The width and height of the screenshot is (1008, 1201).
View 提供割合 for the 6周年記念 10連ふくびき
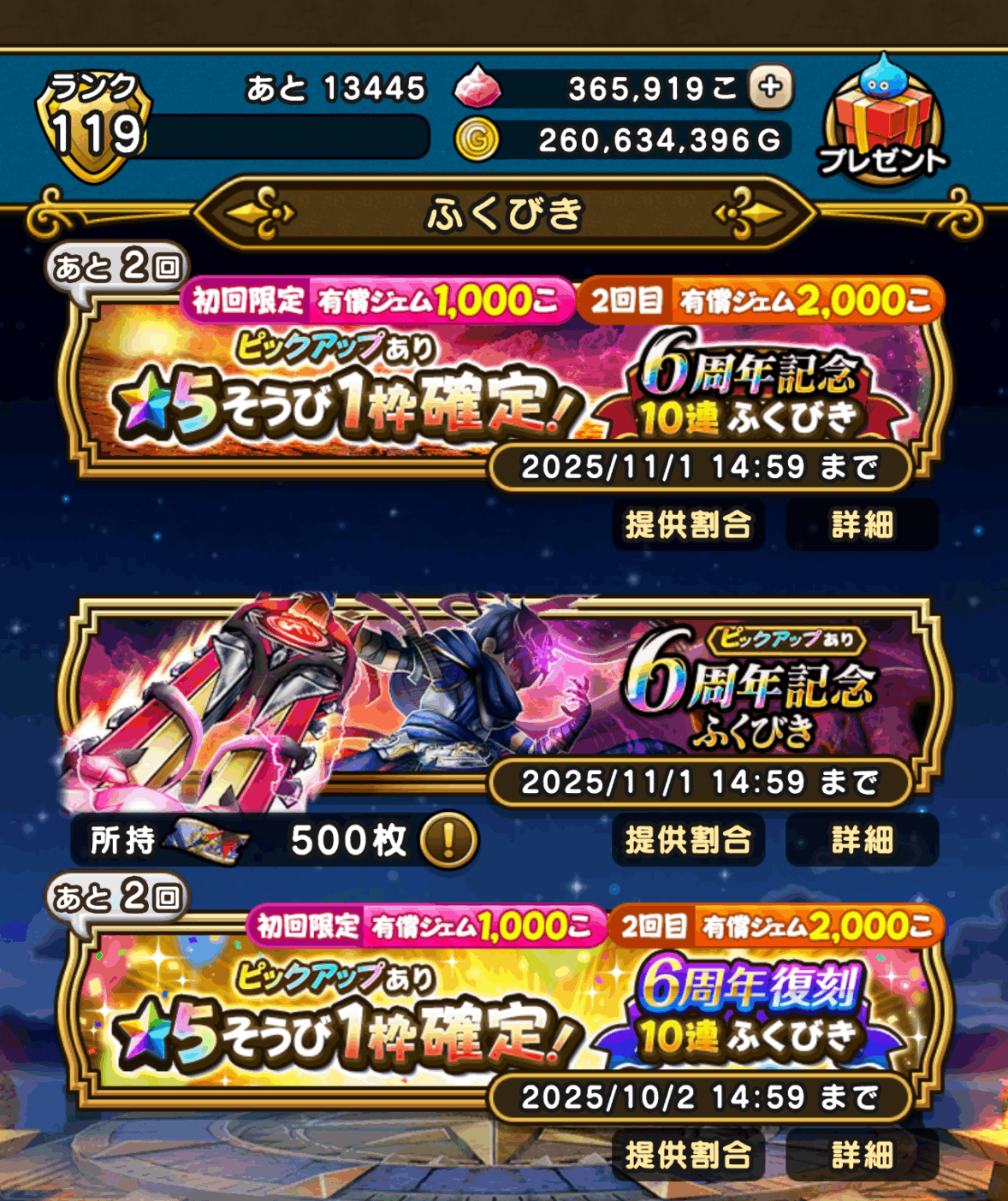688,524
